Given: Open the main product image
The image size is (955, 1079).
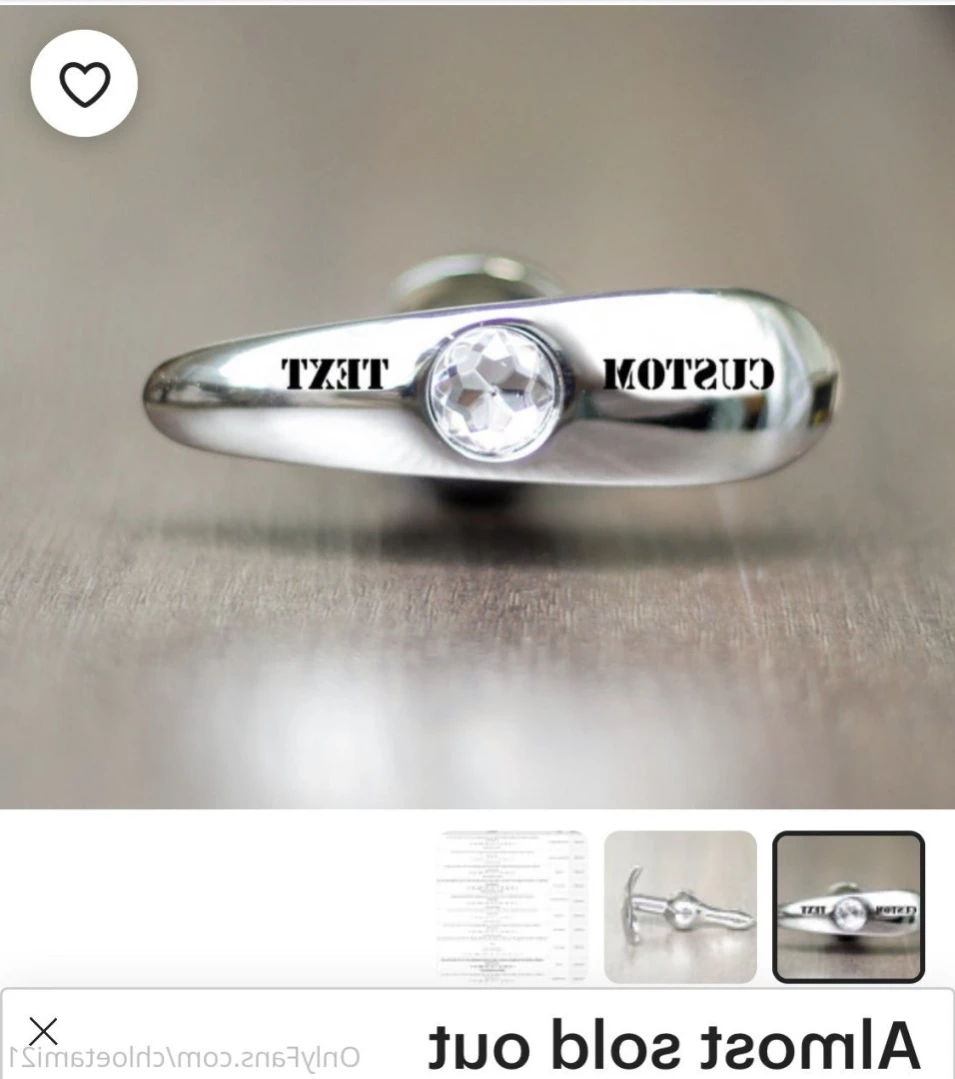Looking at the screenshot, I should (477, 420).
